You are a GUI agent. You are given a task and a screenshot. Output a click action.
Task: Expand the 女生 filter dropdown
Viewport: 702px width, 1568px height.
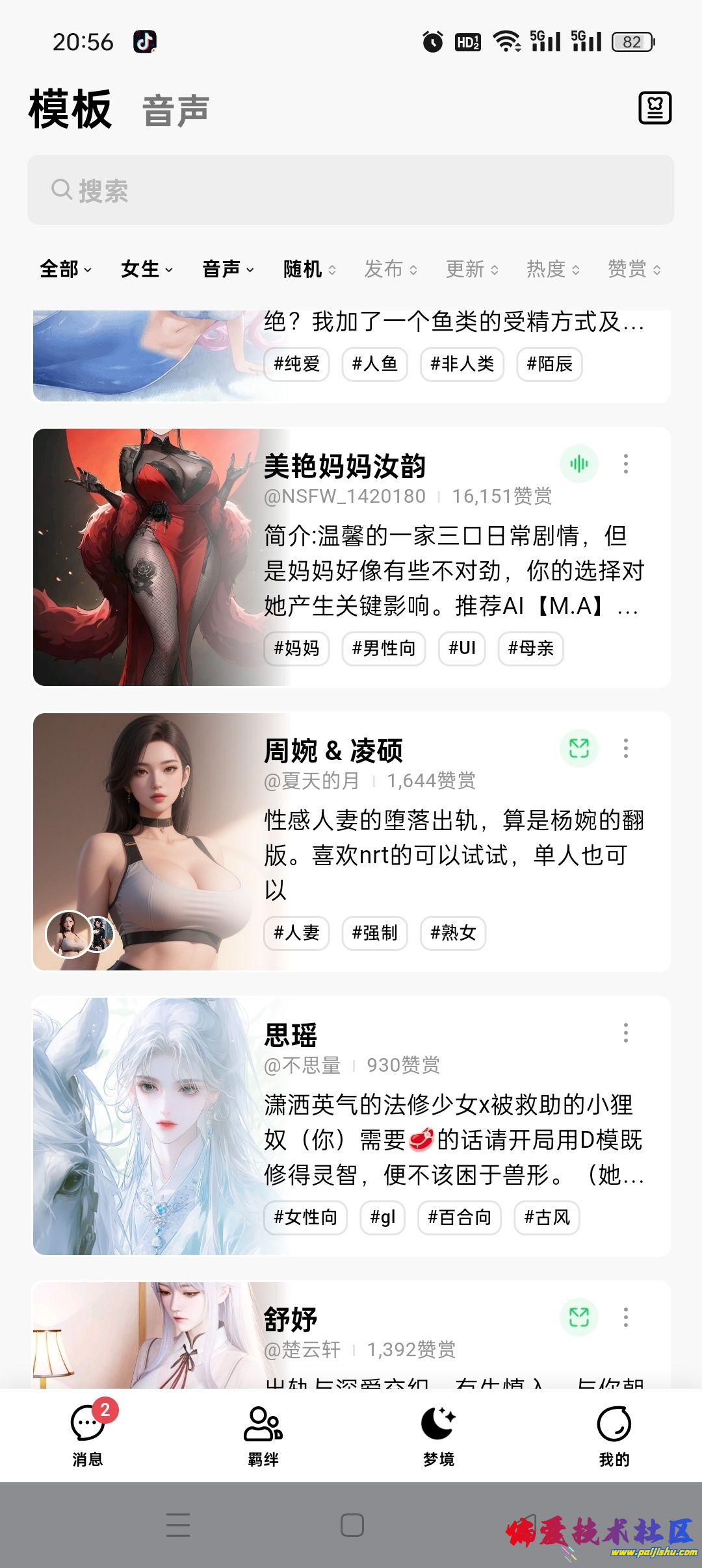pyautogui.click(x=146, y=268)
